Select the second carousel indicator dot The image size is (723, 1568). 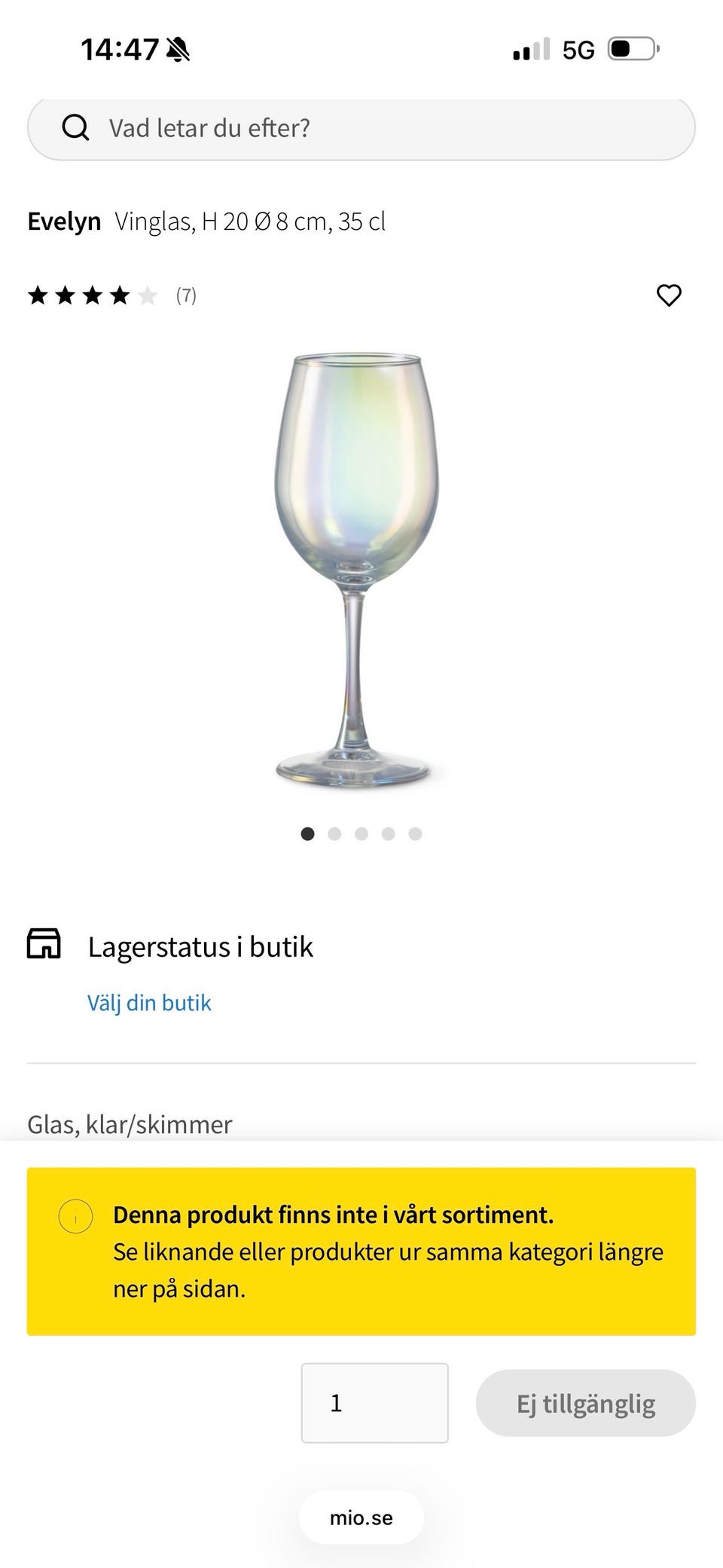pyautogui.click(x=334, y=834)
